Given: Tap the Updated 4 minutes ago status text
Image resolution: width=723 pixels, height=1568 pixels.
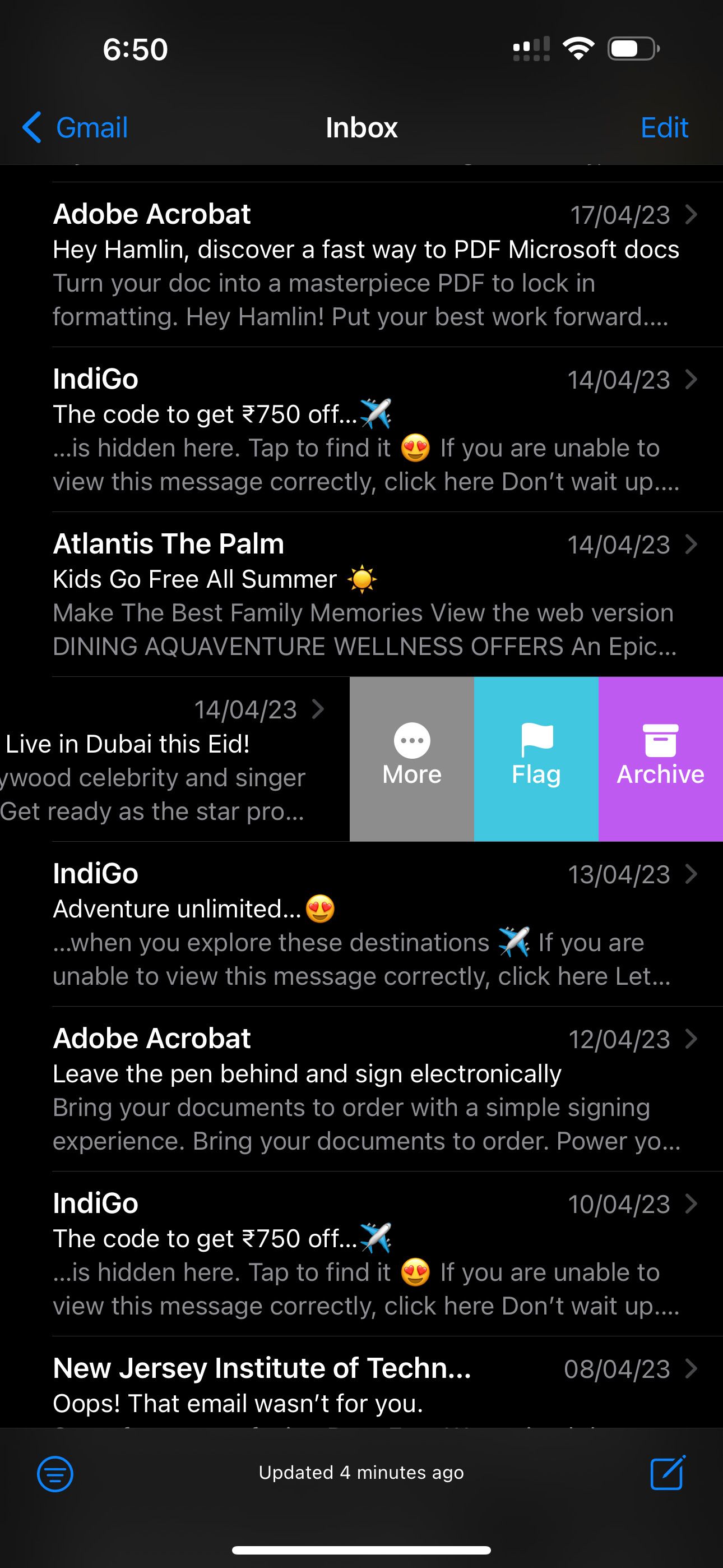Looking at the screenshot, I should pyautogui.click(x=361, y=1473).
